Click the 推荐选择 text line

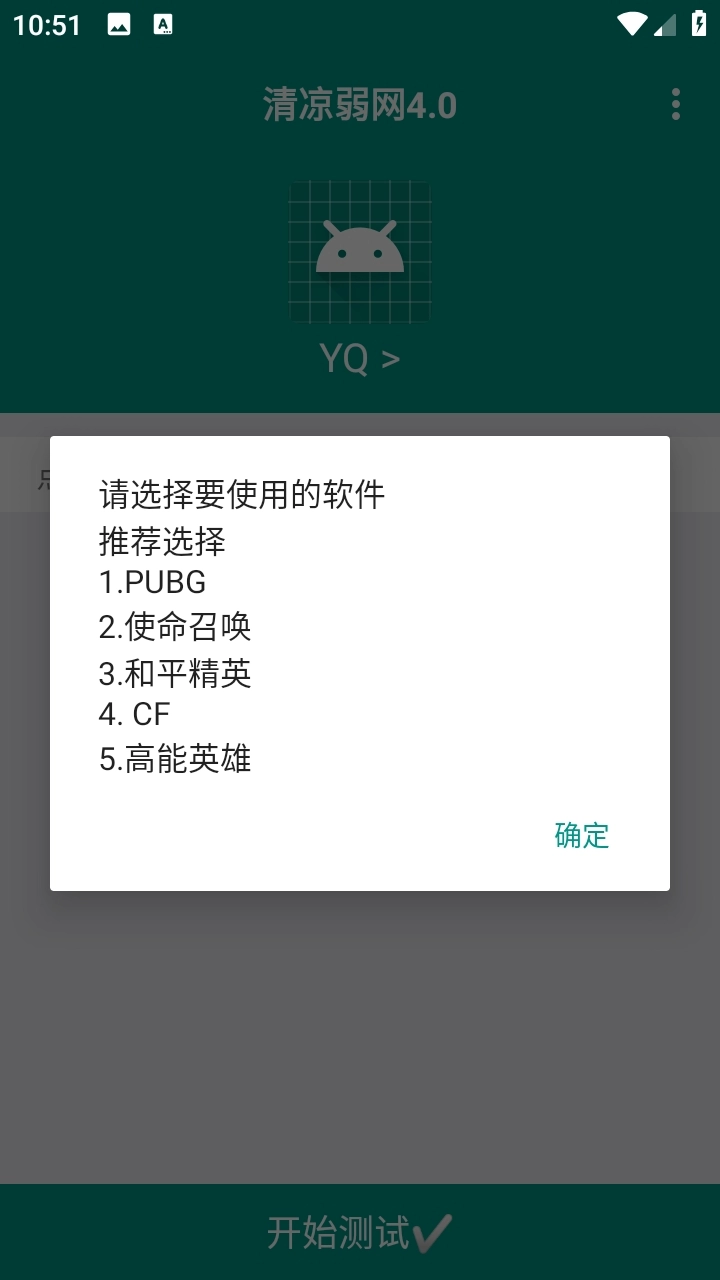(x=162, y=542)
